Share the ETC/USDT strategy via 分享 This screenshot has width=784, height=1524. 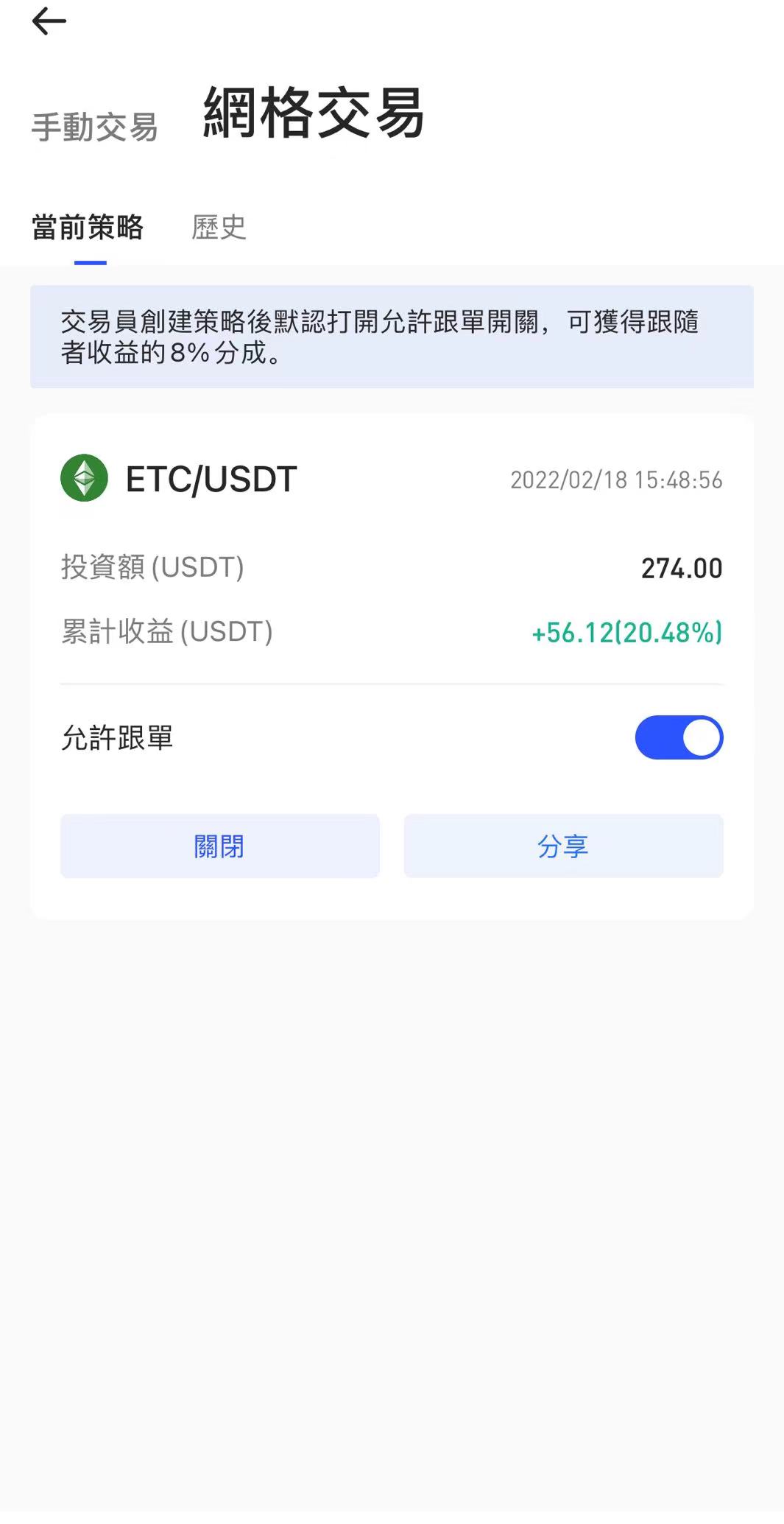point(563,846)
